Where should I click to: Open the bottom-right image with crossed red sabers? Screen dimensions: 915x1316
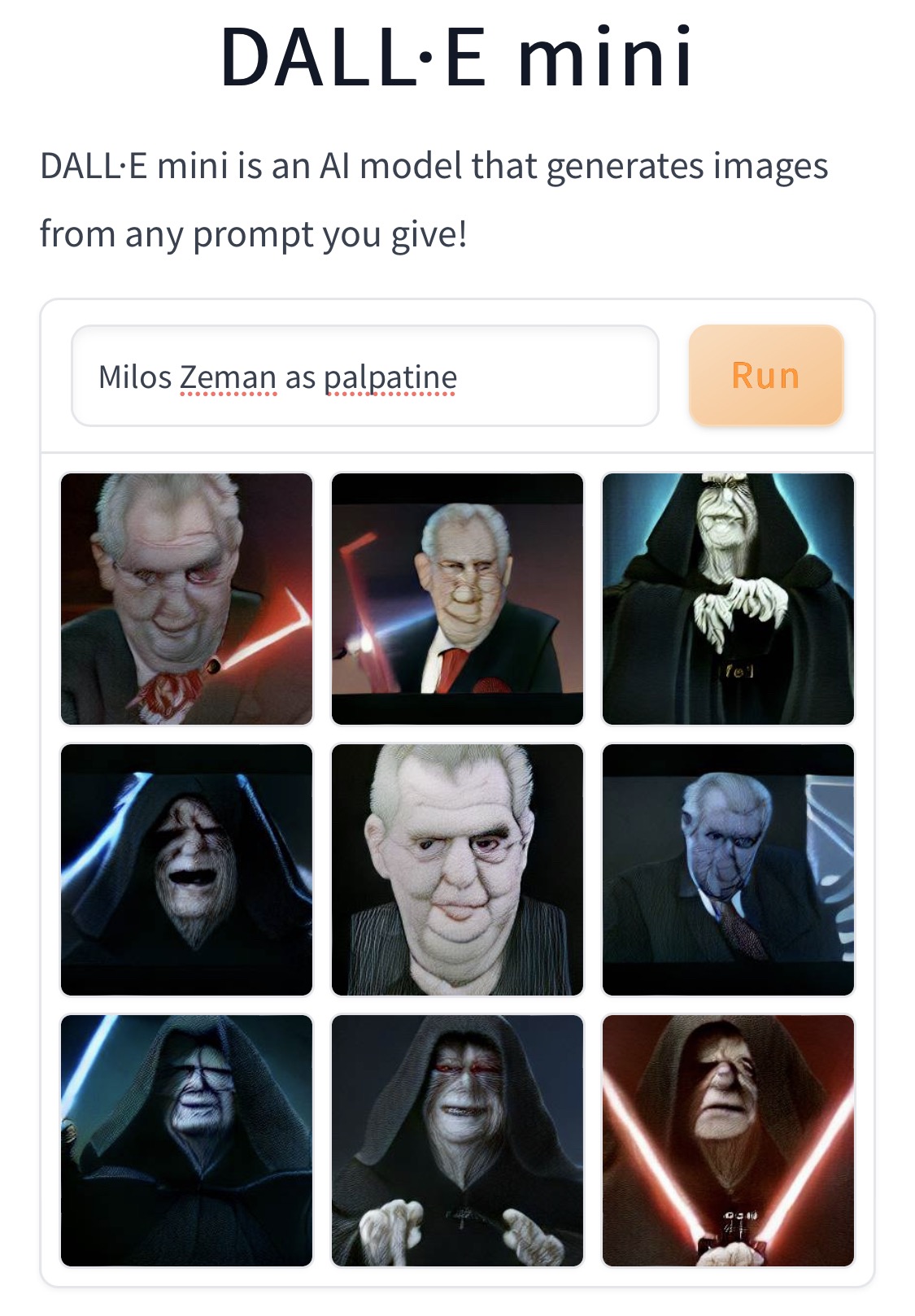(728, 1140)
